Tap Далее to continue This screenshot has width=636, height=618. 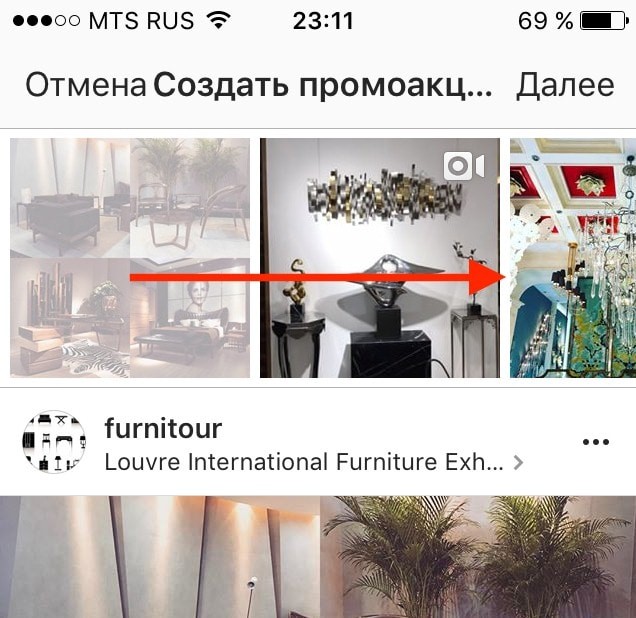coord(564,86)
